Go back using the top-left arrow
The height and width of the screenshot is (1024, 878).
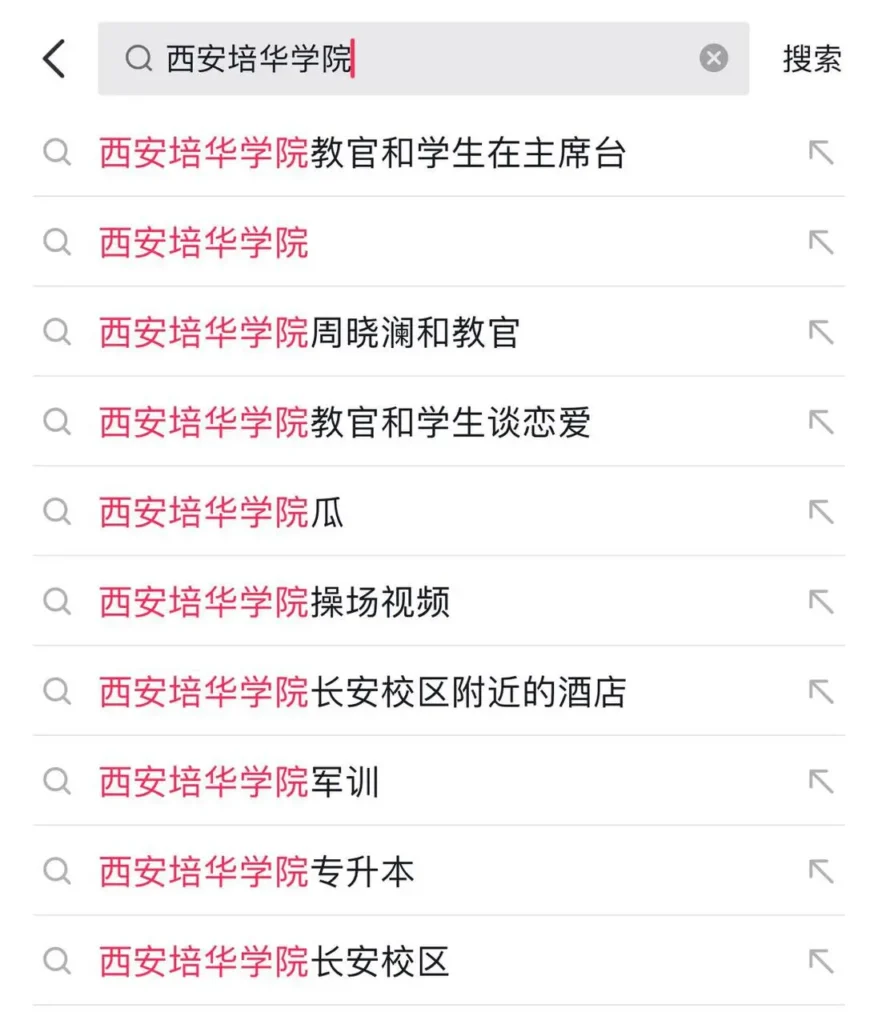coord(54,59)
